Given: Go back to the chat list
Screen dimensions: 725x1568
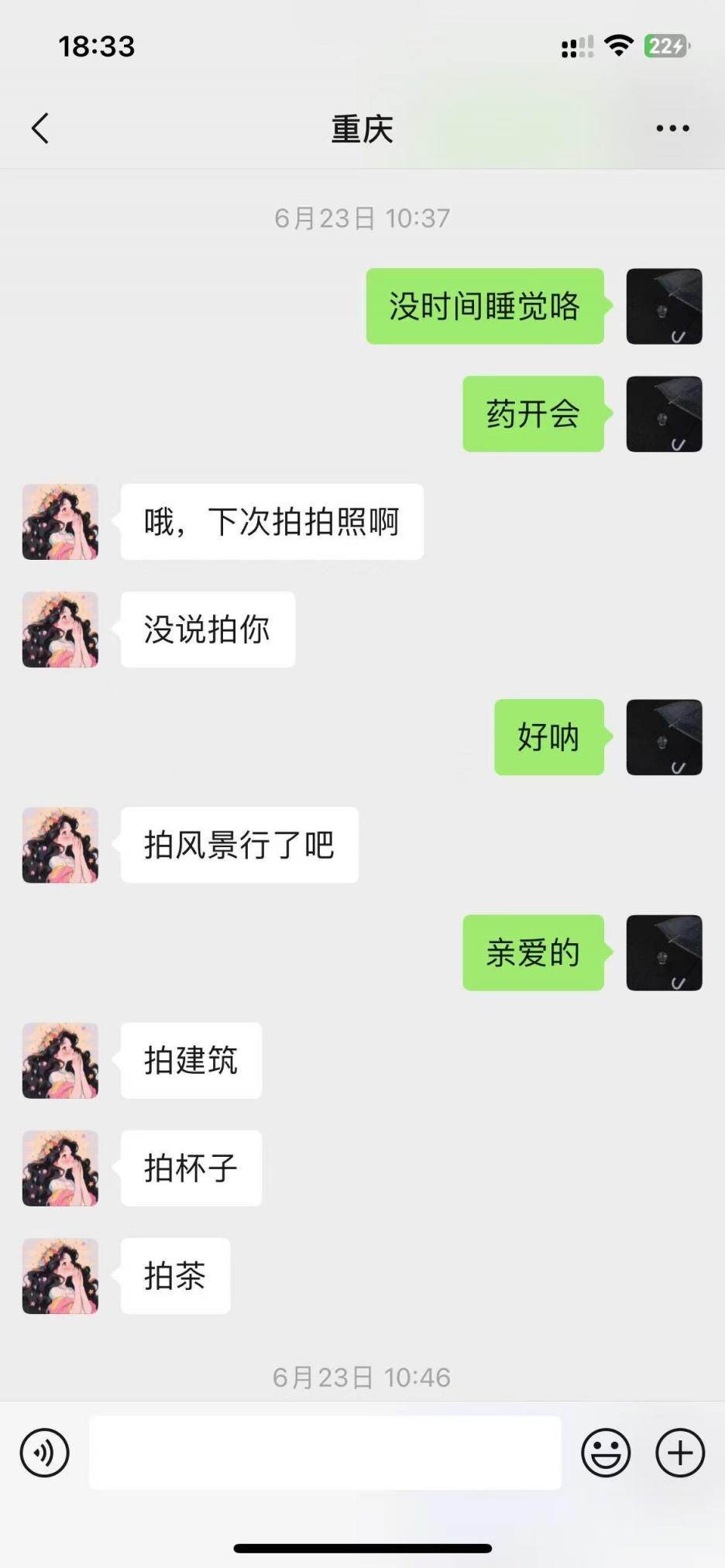Looking at the screenshot, I should (x=40, y=129).
